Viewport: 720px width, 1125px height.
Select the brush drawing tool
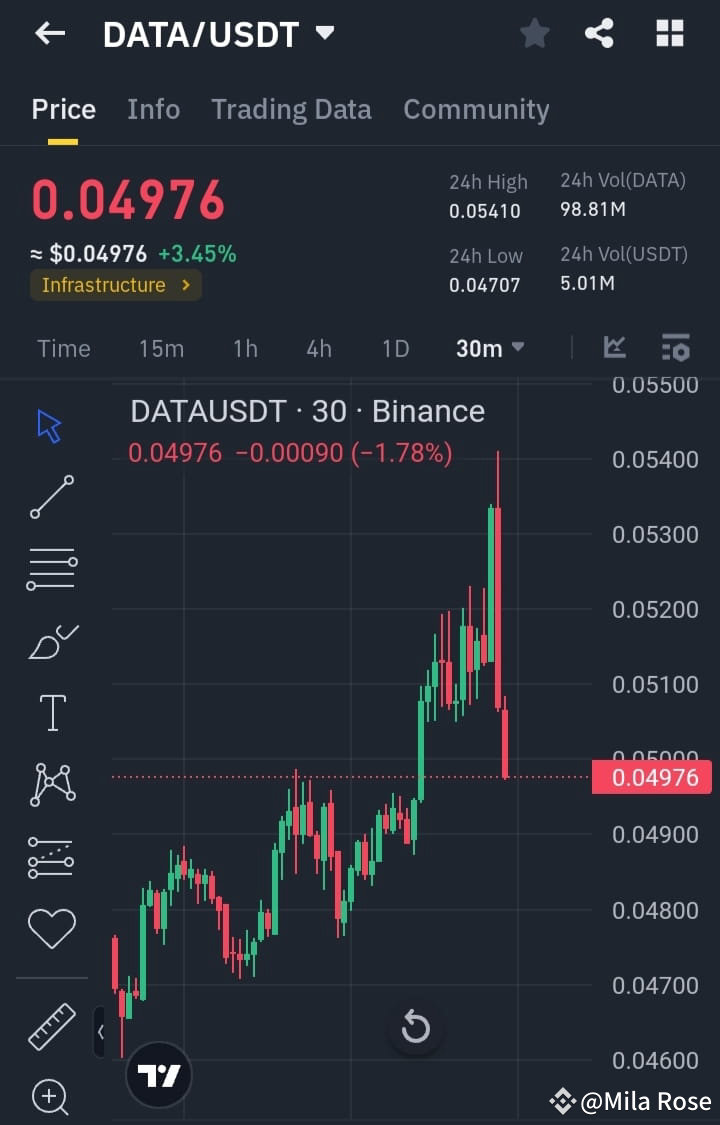[x=50, y=641]
